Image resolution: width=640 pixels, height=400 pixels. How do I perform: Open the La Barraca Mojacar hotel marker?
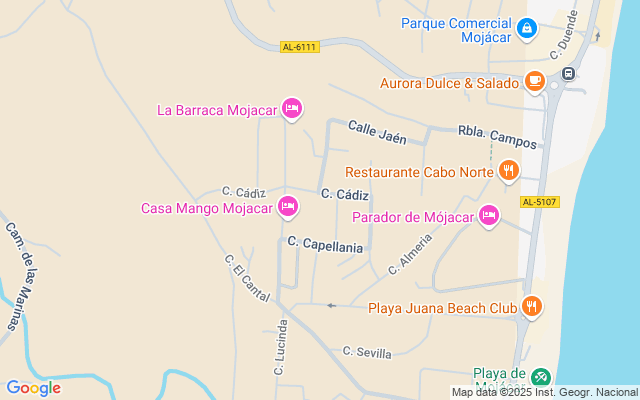292,108
